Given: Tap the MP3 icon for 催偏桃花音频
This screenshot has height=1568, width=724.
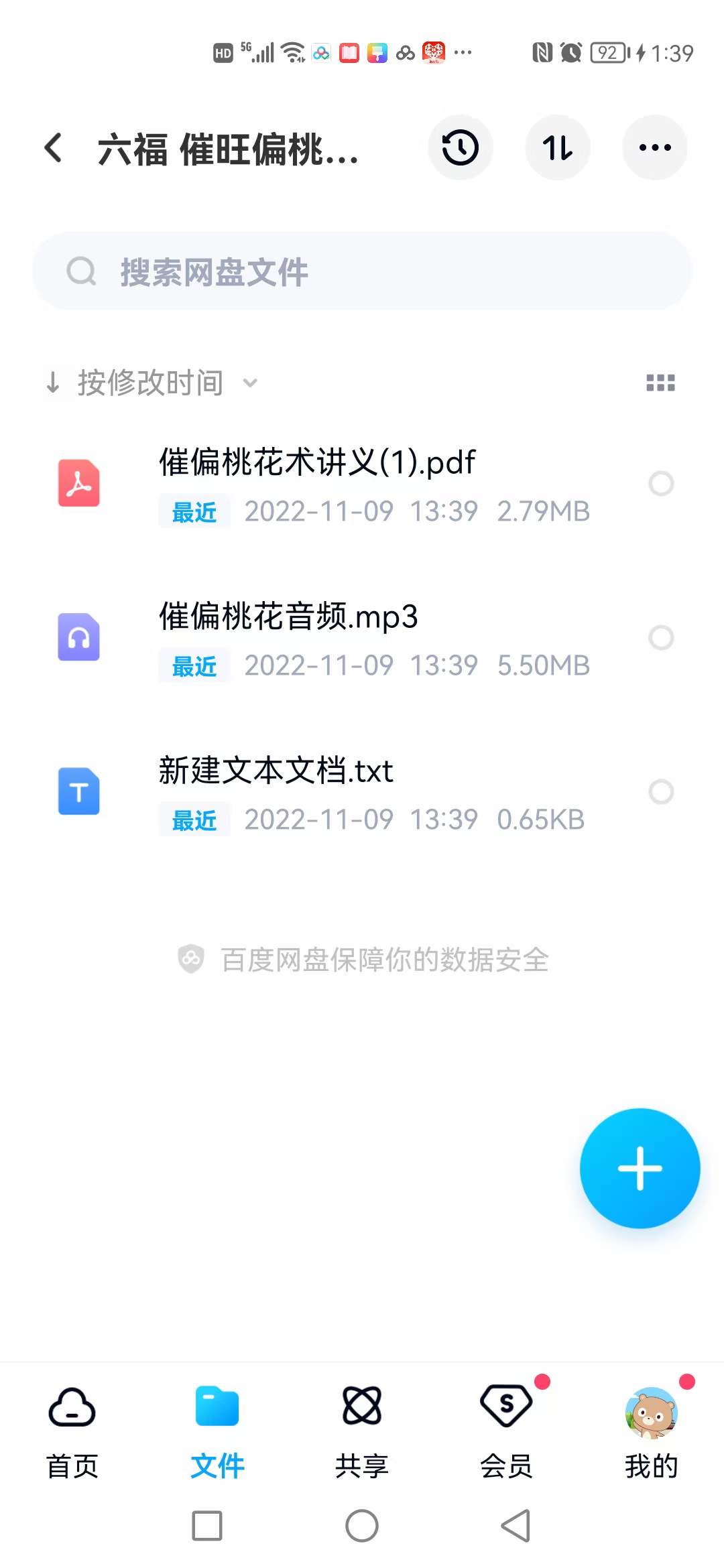Looking at the screenshot, I should click(x=79, y=638).
